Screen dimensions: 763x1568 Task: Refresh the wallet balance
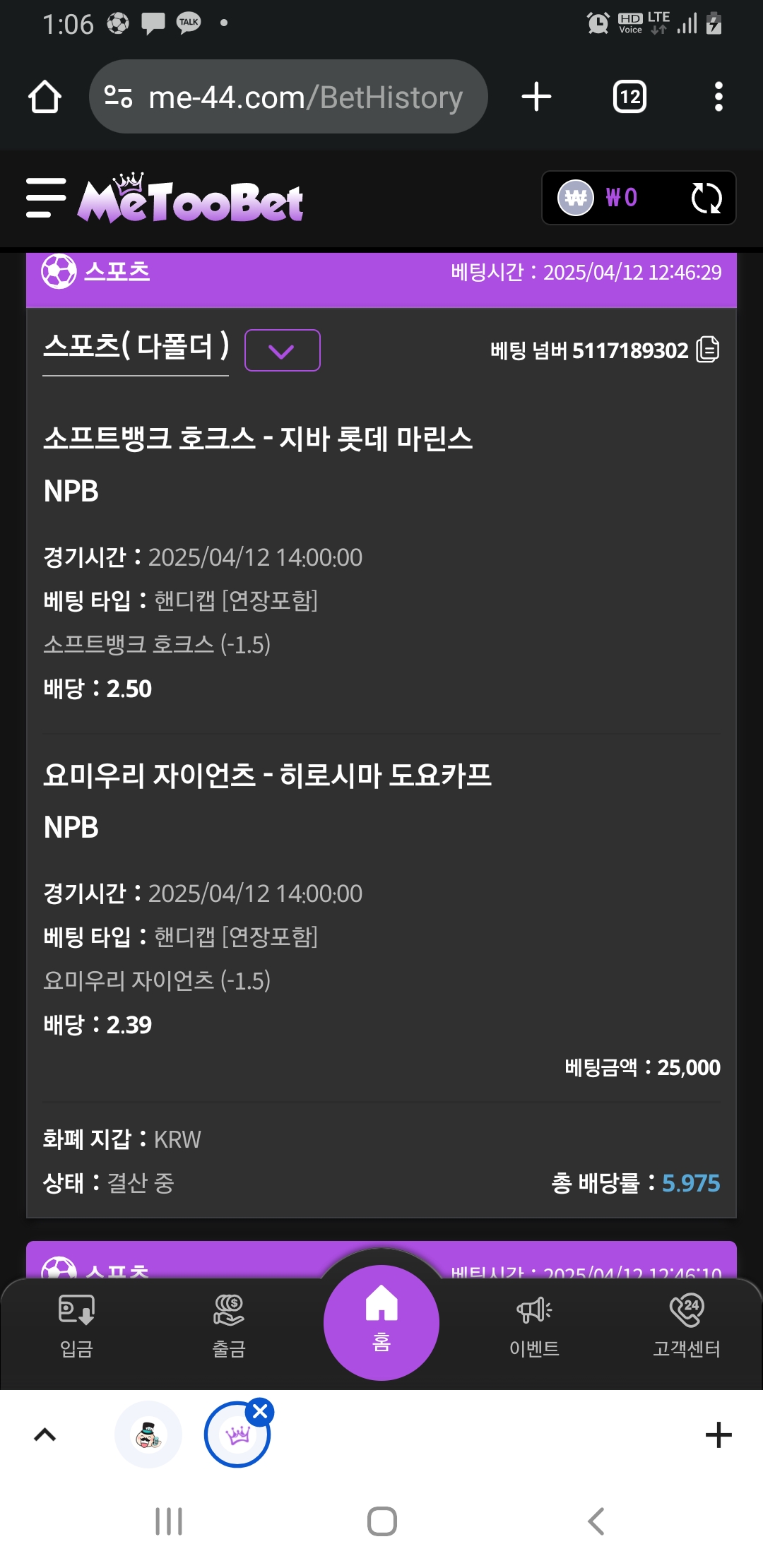pyautogui.click(x=706, y=198)
